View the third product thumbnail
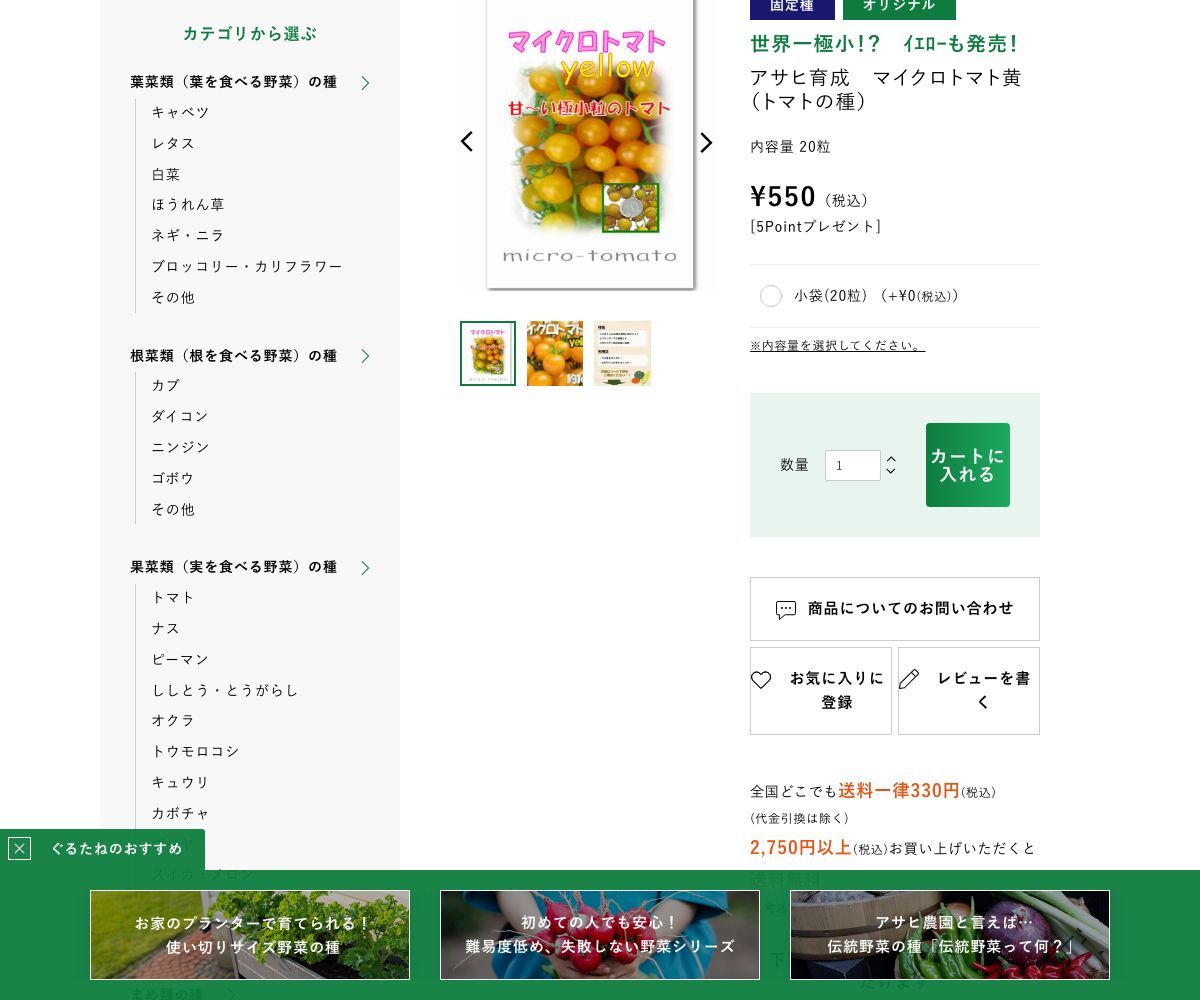The width and height of the screenshot is (1200, 1000). point(622,353)
